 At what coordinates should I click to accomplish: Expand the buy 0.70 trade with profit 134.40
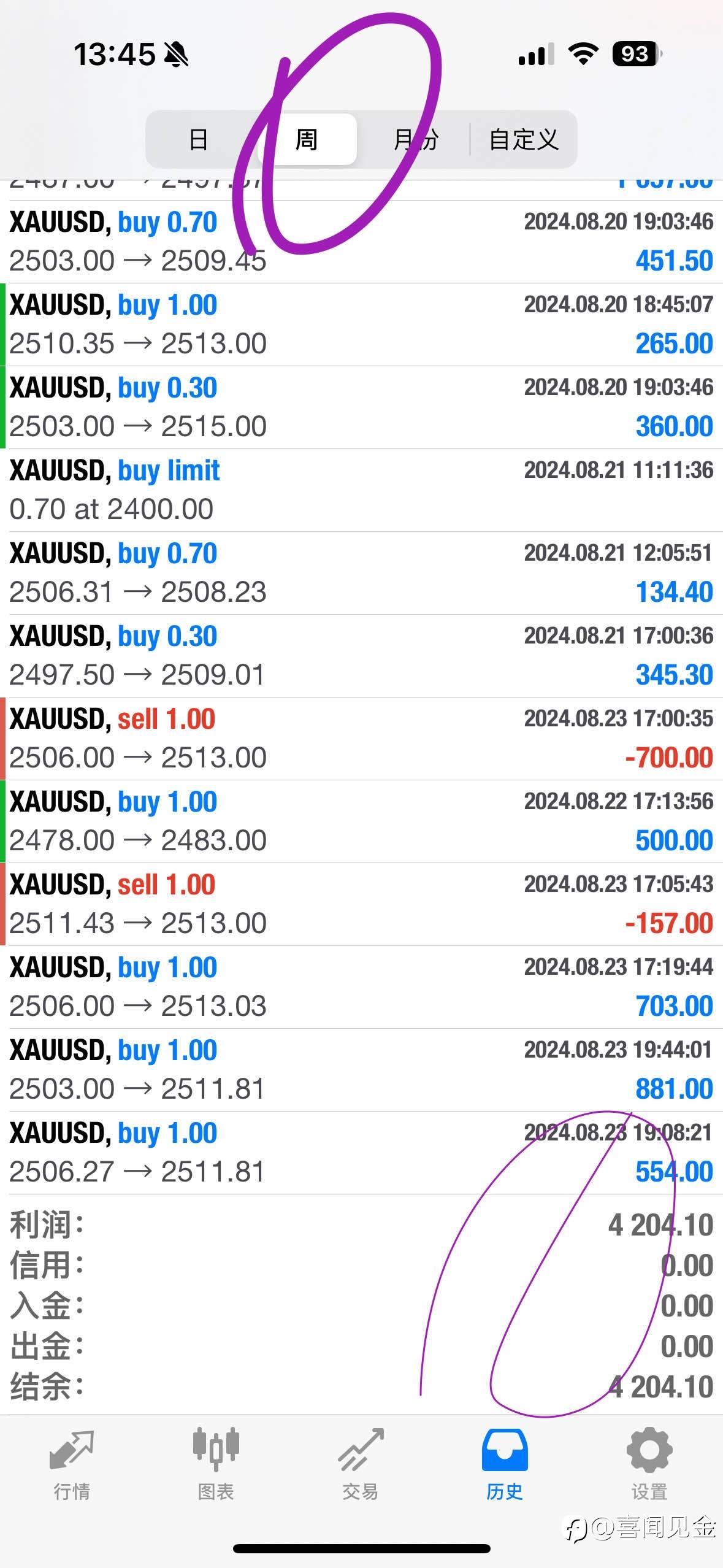[x=361, y=573]
